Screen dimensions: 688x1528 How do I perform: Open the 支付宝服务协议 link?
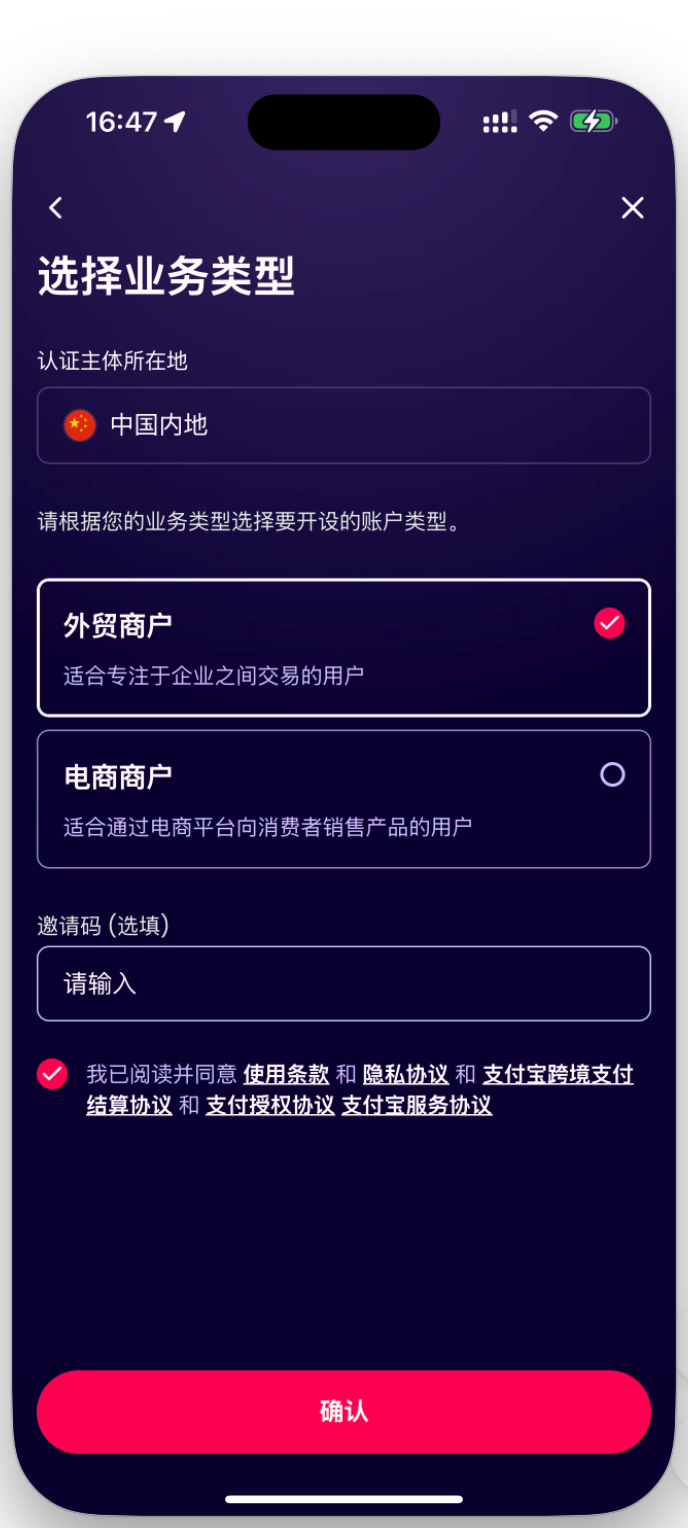click(417, 1105)
